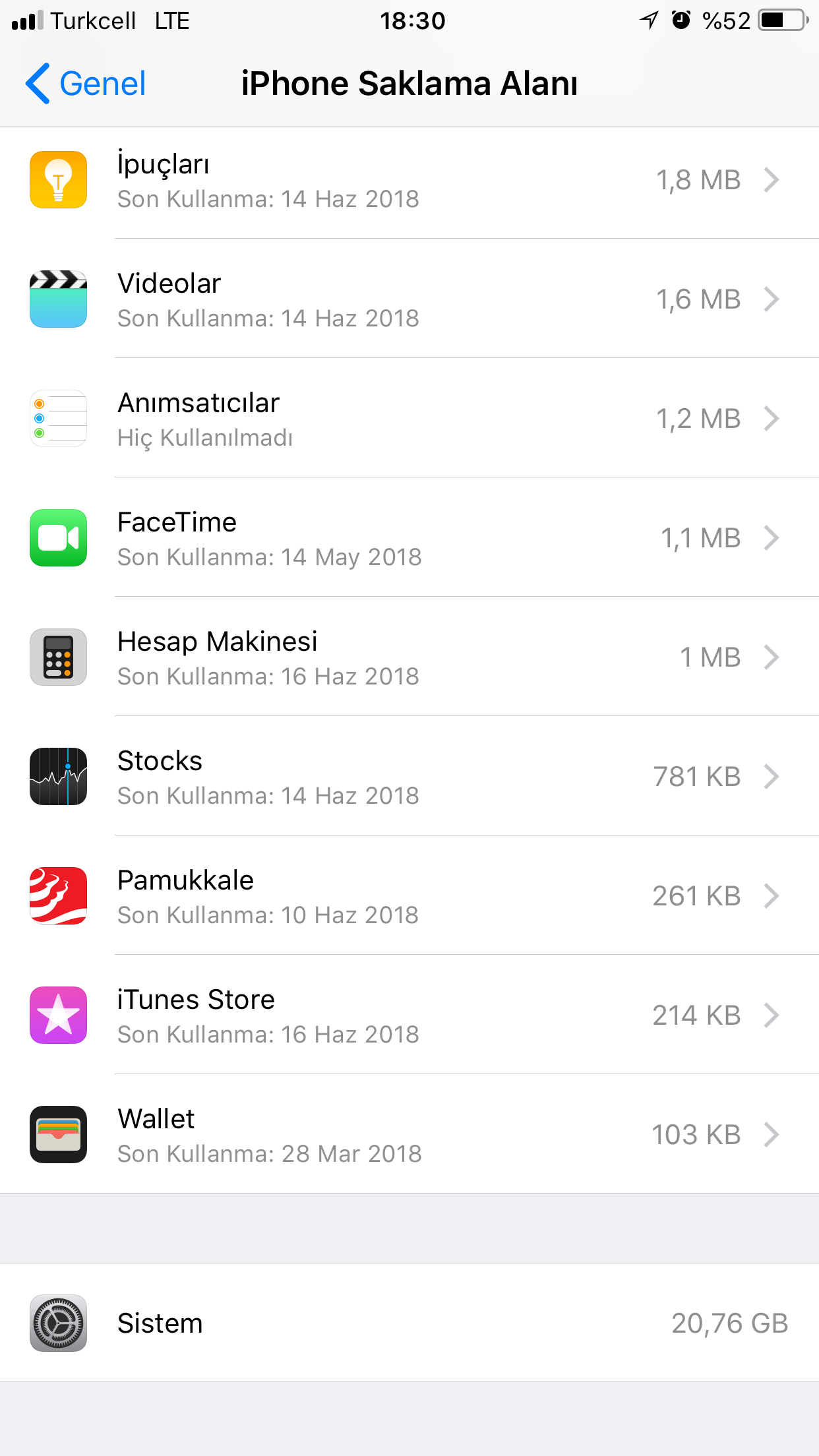
Task: Open the Videolar storage row
Action: point(409,299)
